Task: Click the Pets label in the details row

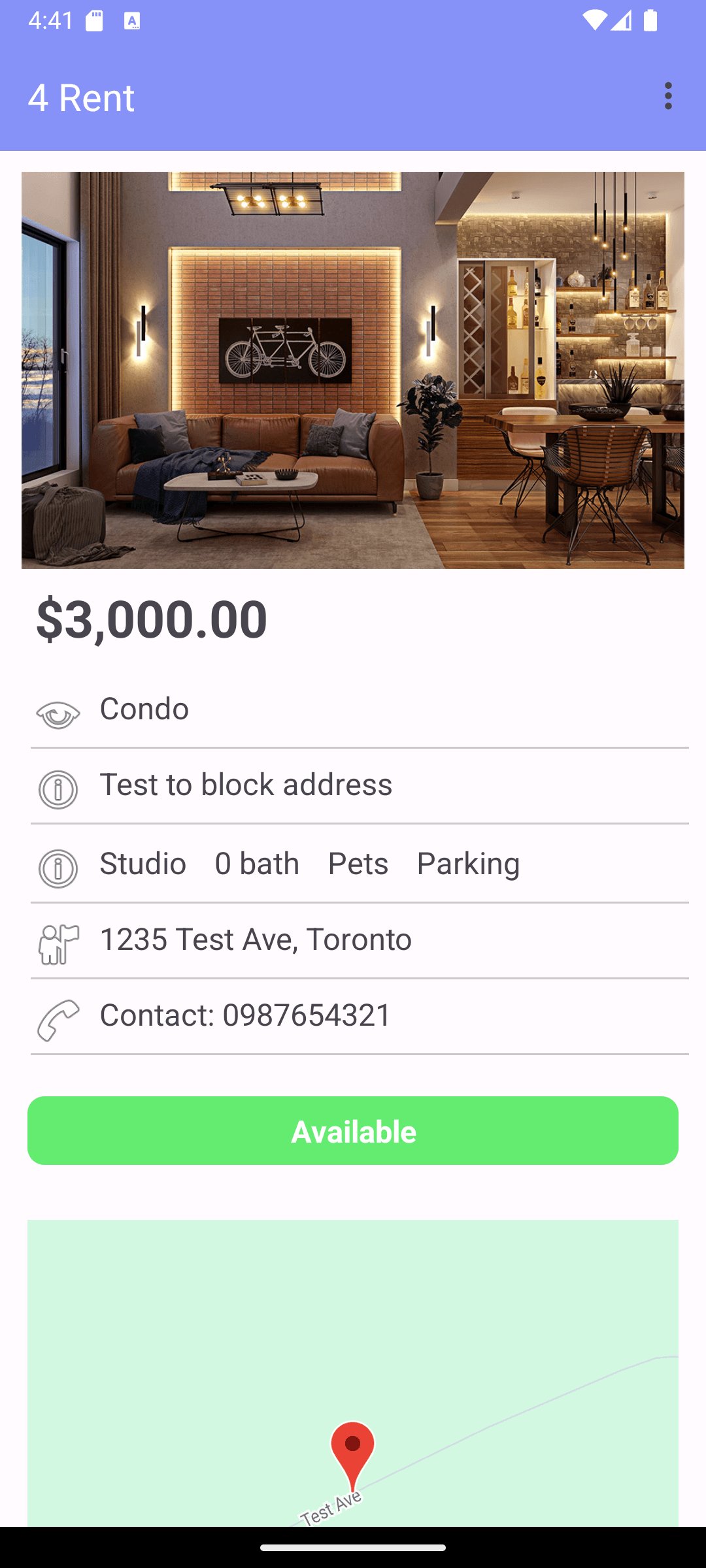Action: 357,863
